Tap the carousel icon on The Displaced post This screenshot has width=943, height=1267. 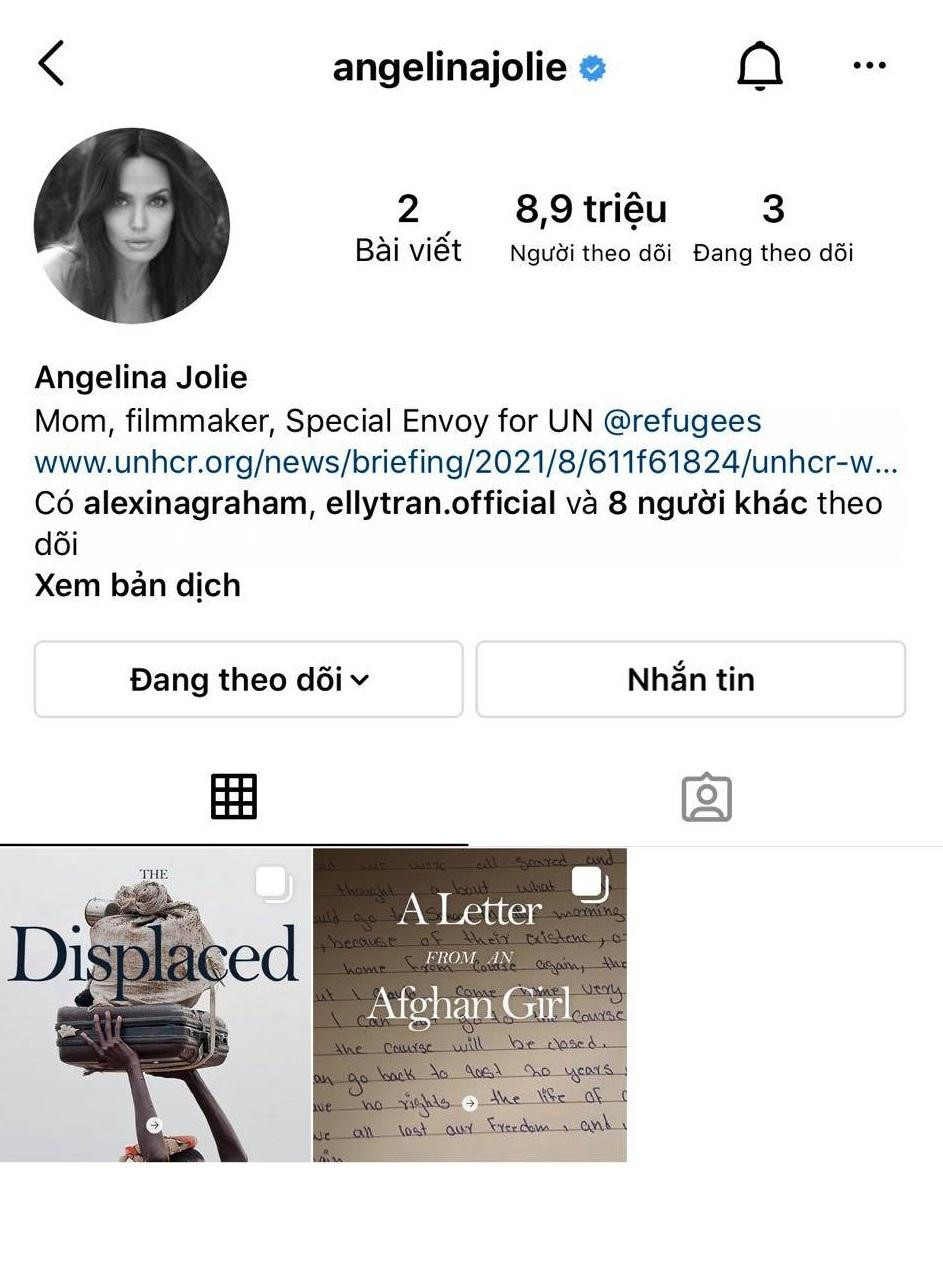click(272, 886)
